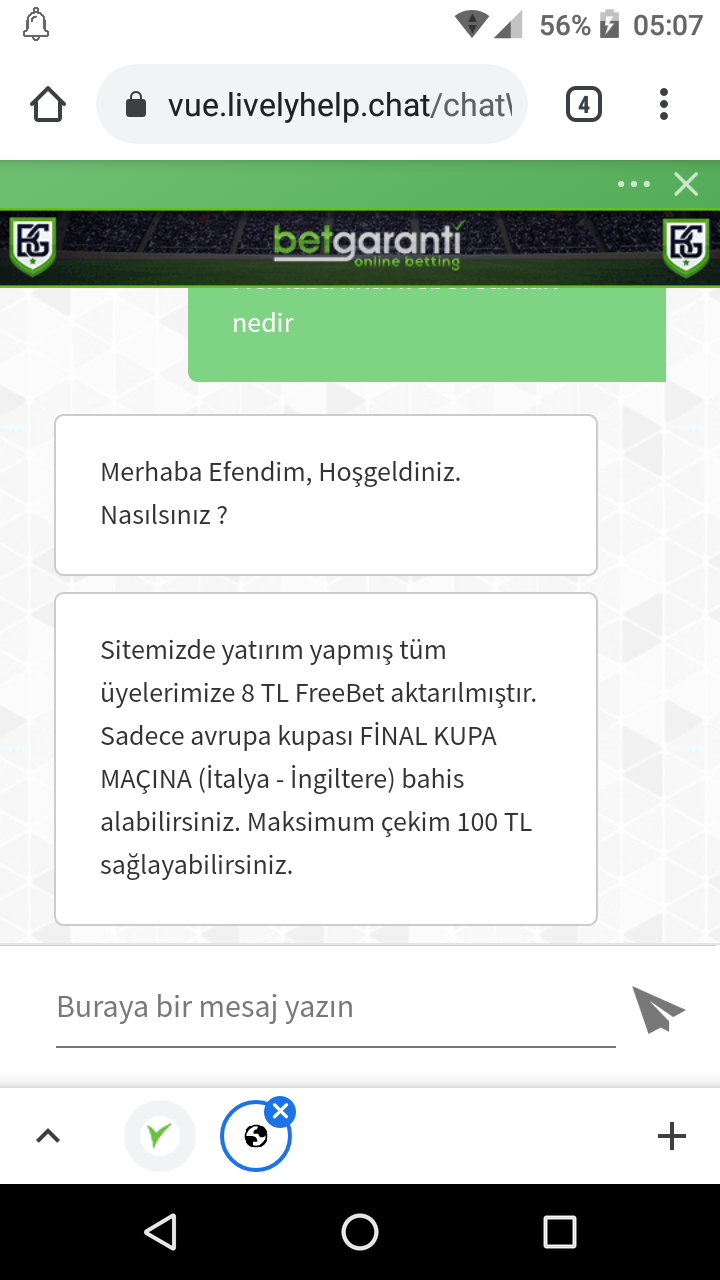The height and width of the screenshot is (1280, 720).
Task: Close the current globe tab
Action: pyautogui.click(x=281, y=1111)
